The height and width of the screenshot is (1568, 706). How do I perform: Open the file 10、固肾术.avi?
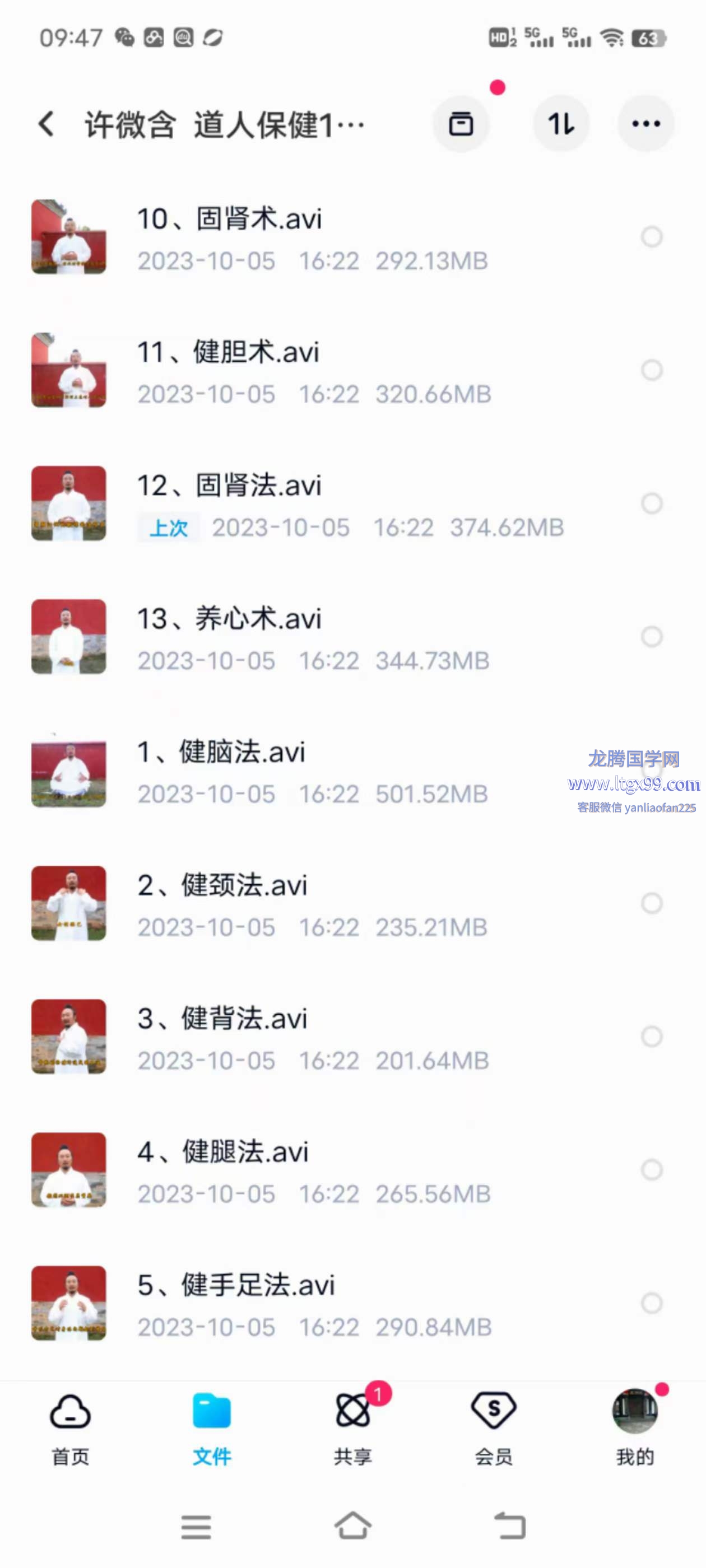229,219
